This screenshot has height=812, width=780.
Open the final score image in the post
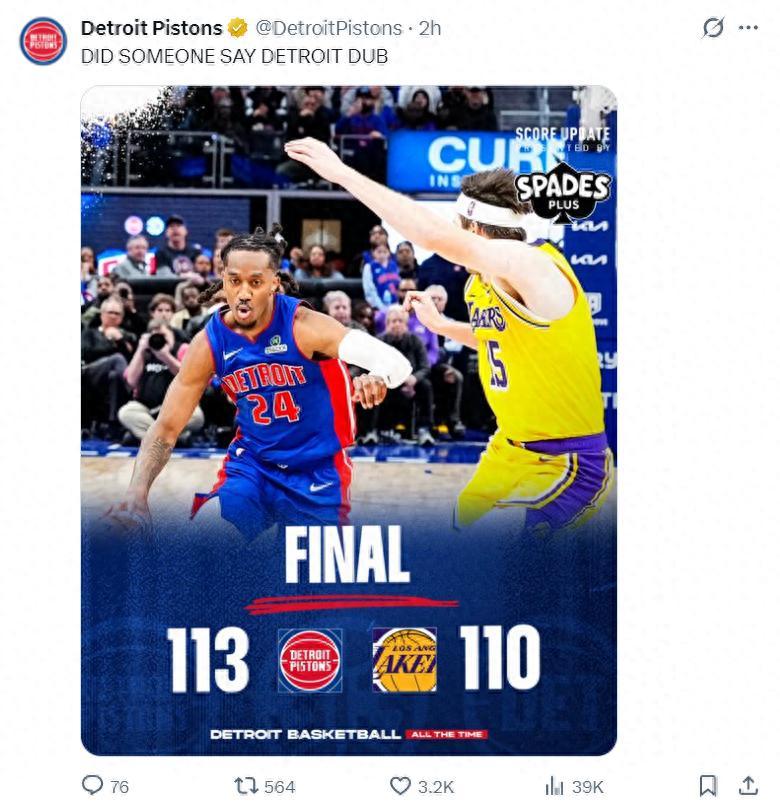[348, 420]
